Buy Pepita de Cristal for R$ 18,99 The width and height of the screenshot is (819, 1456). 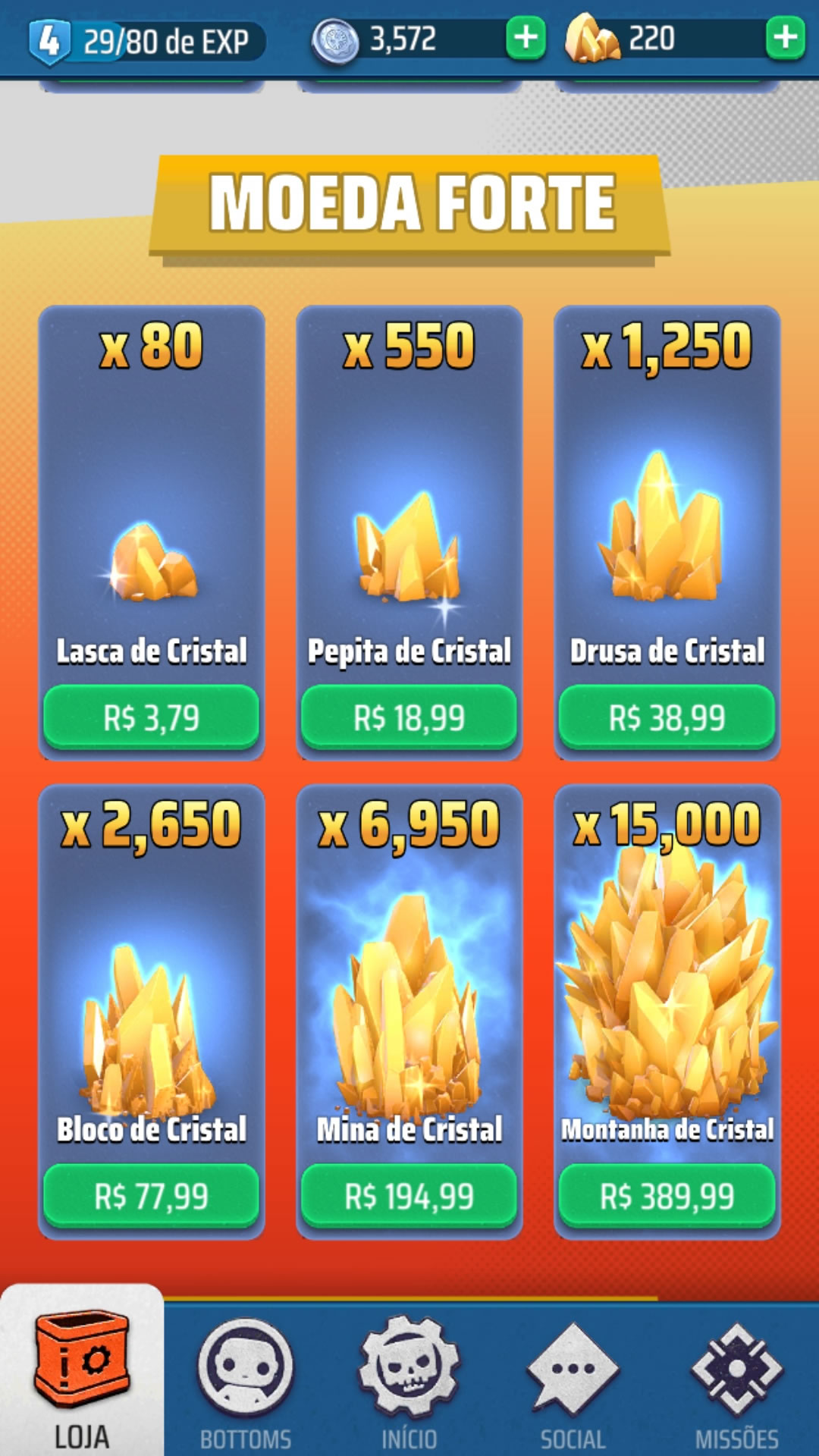point(409,717)
